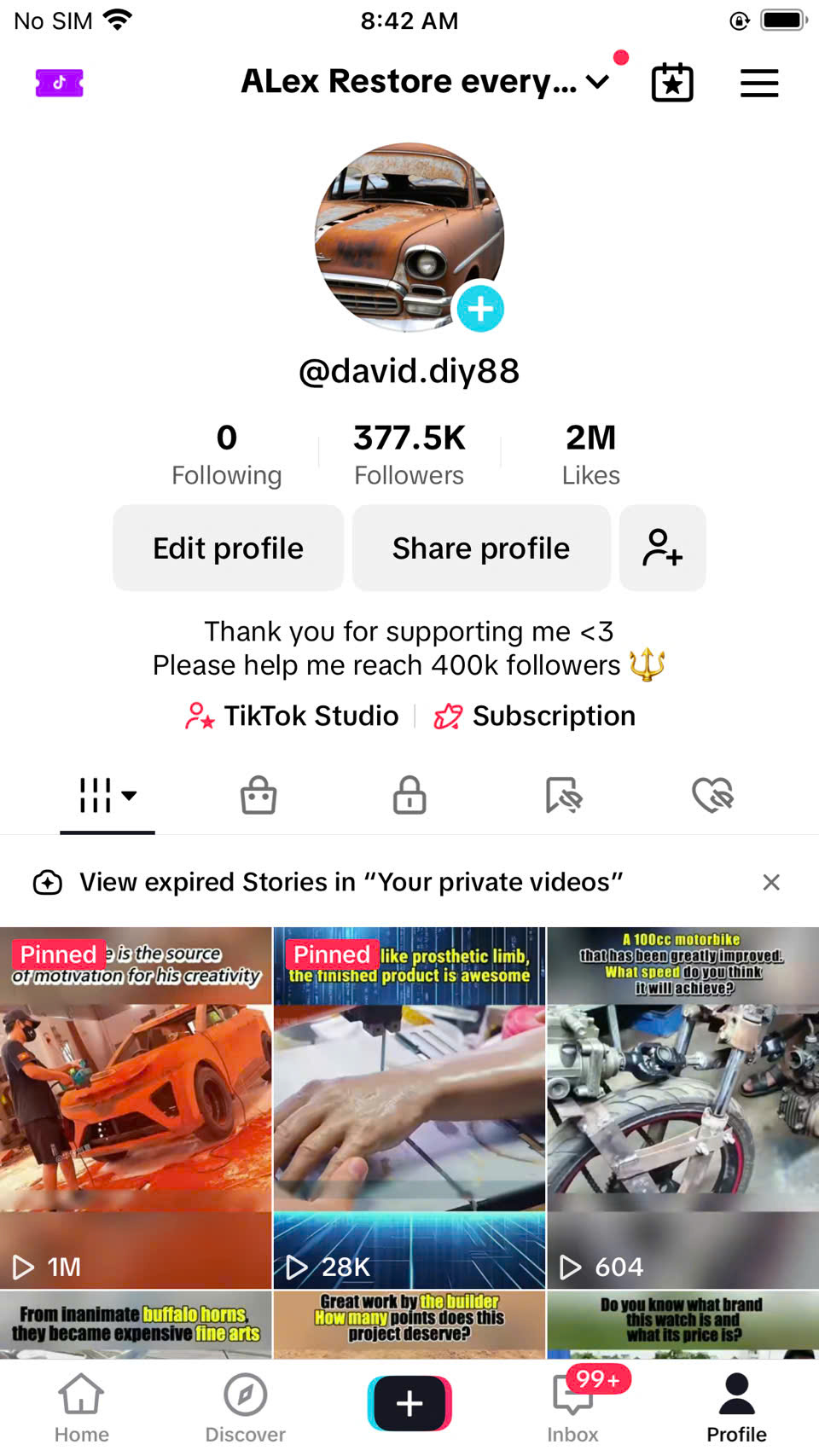This screenshot has width=819, height=1456.
Task: Open the purple coupon icon
Action: pyautogui.click(x=59, y=83)
